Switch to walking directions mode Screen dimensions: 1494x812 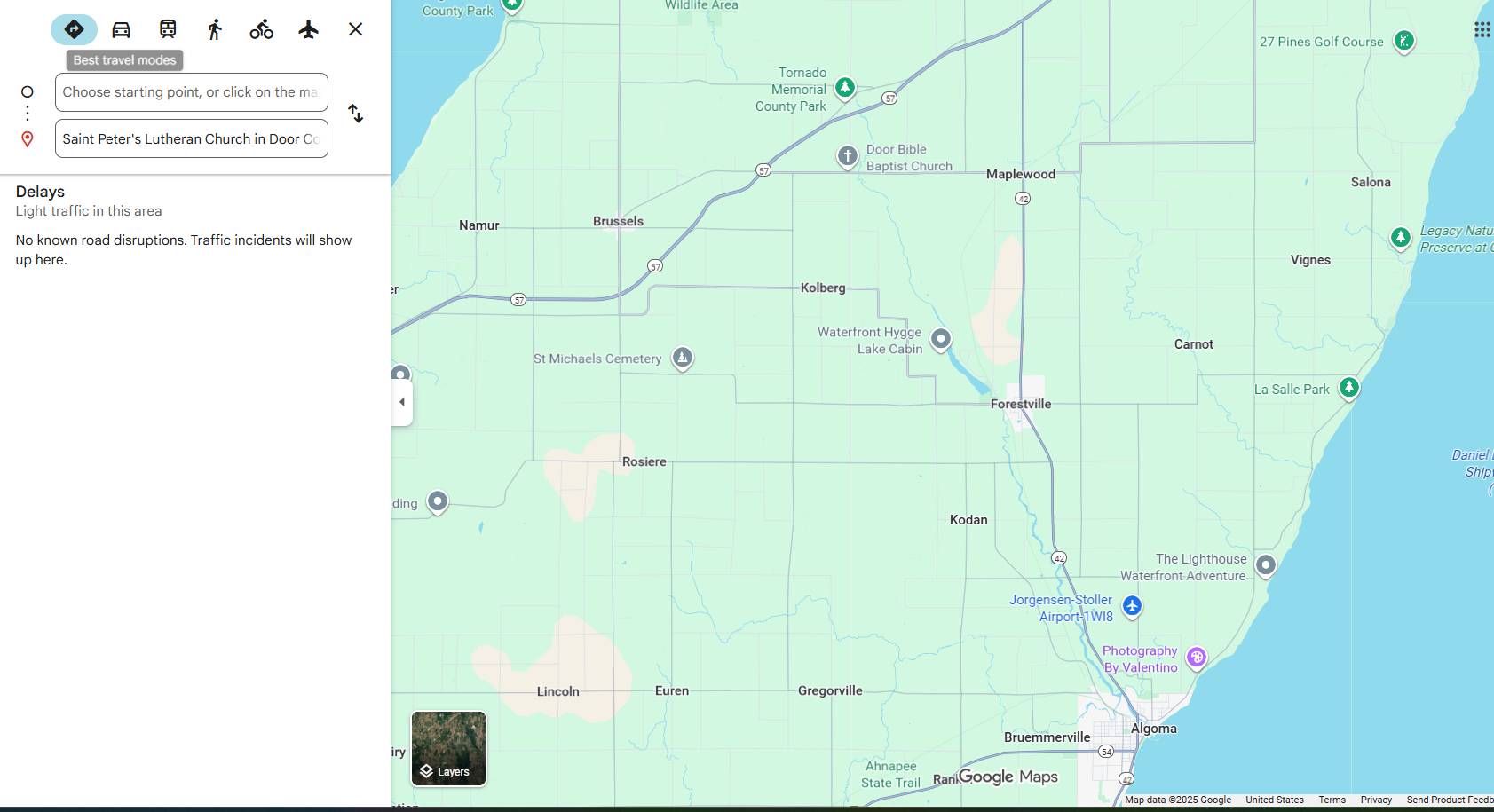[x=214, y=29]
